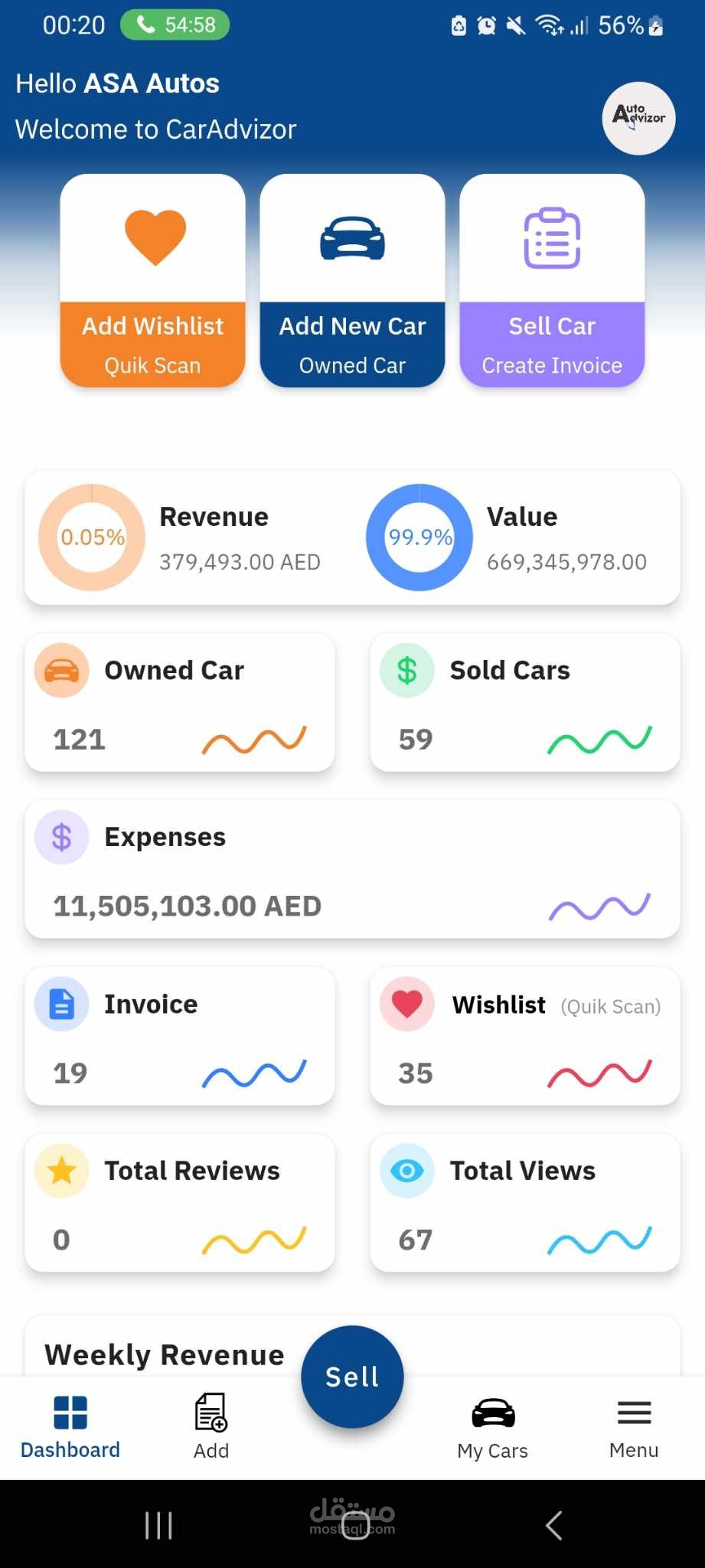Tap the round Sell floating button
Image resolution: width=705 pixels, height=1568 pixels.
(x=352, y=1377)
